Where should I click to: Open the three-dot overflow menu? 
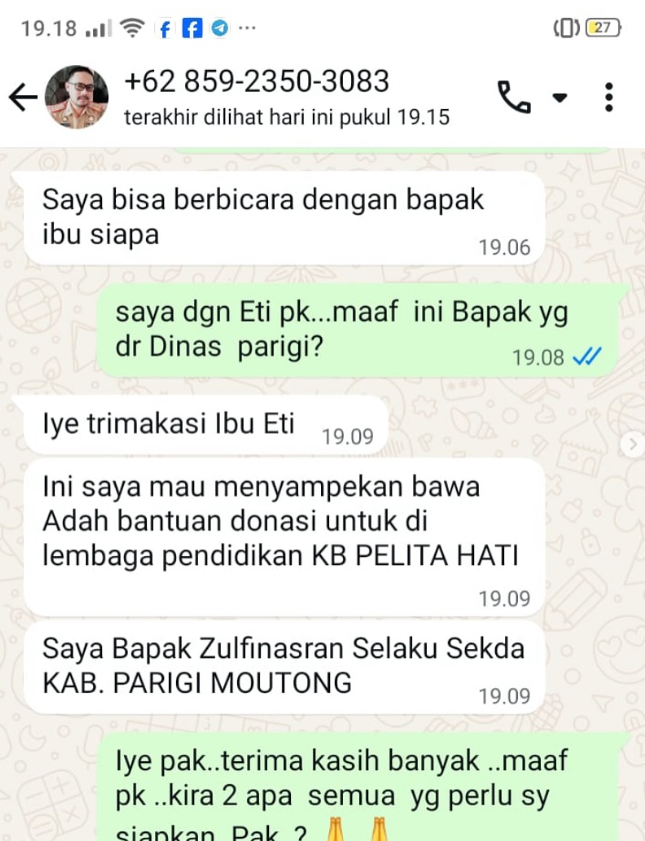[609, 97]
